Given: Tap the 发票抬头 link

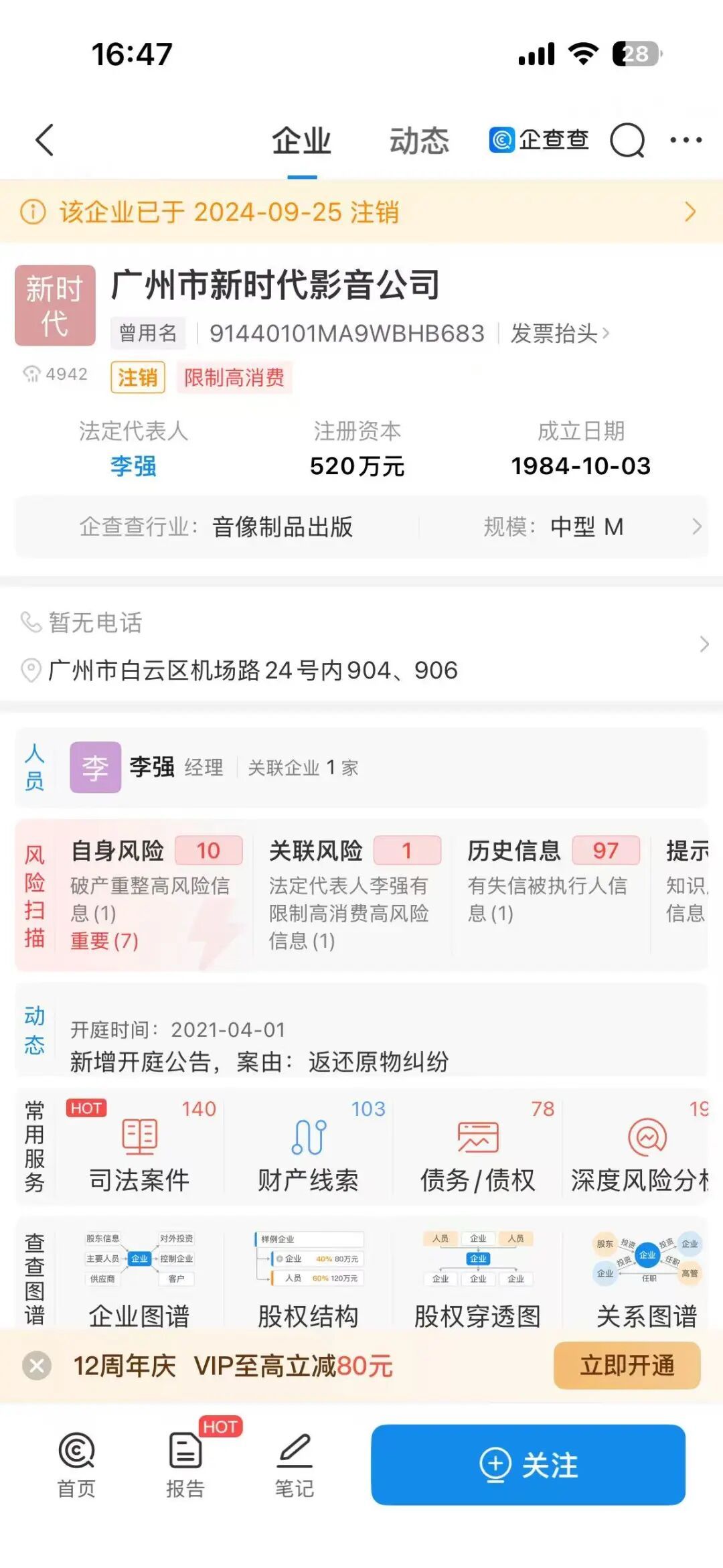Looking at the screenshot, I should click(560, 333).
